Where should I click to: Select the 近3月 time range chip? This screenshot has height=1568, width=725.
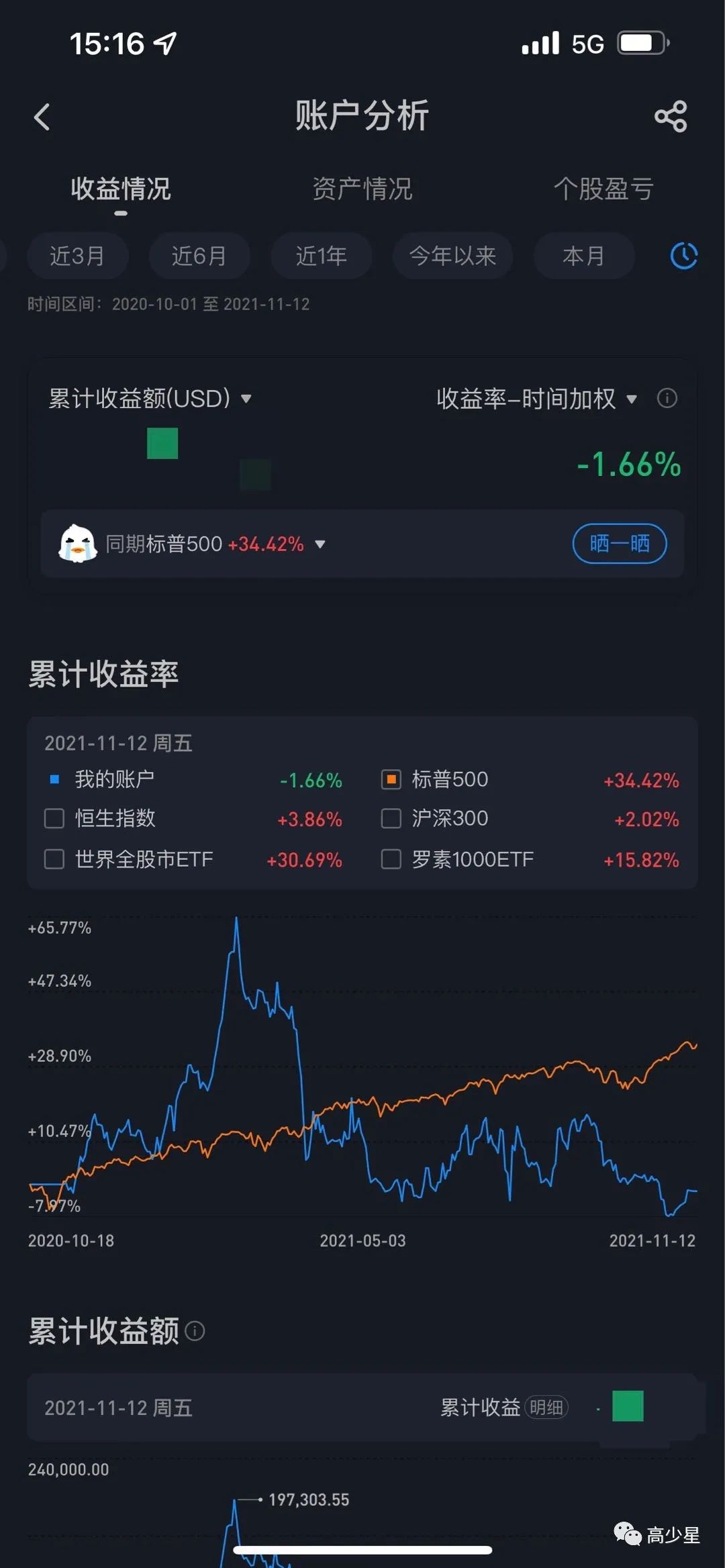pos(77,256)
